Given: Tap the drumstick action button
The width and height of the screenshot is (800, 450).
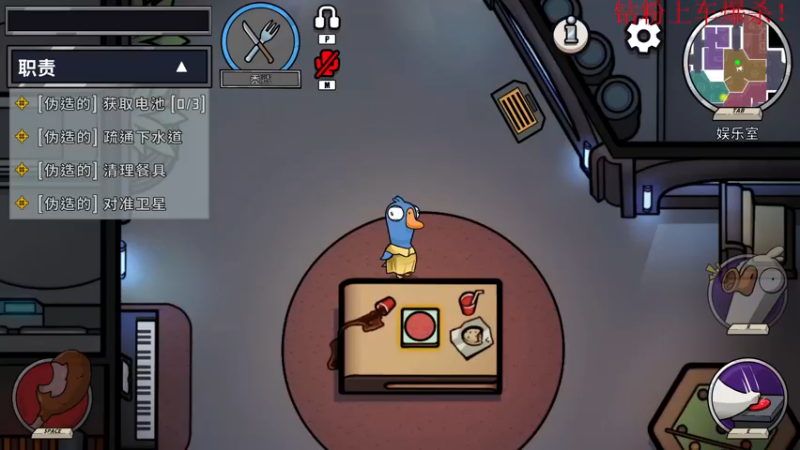Looking at the screenshot, I should pos(51,392).
